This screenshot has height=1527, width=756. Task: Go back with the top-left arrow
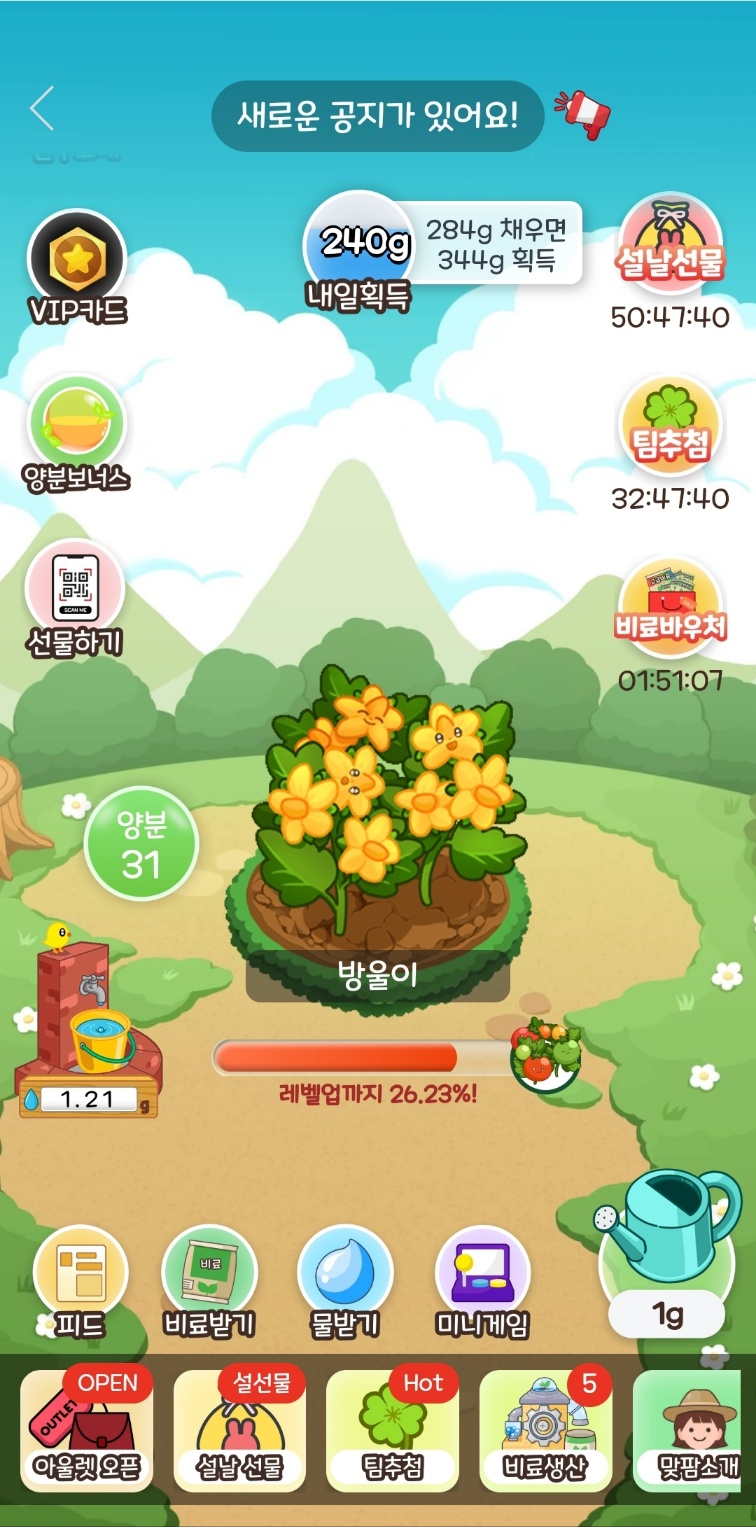(42, 109)
